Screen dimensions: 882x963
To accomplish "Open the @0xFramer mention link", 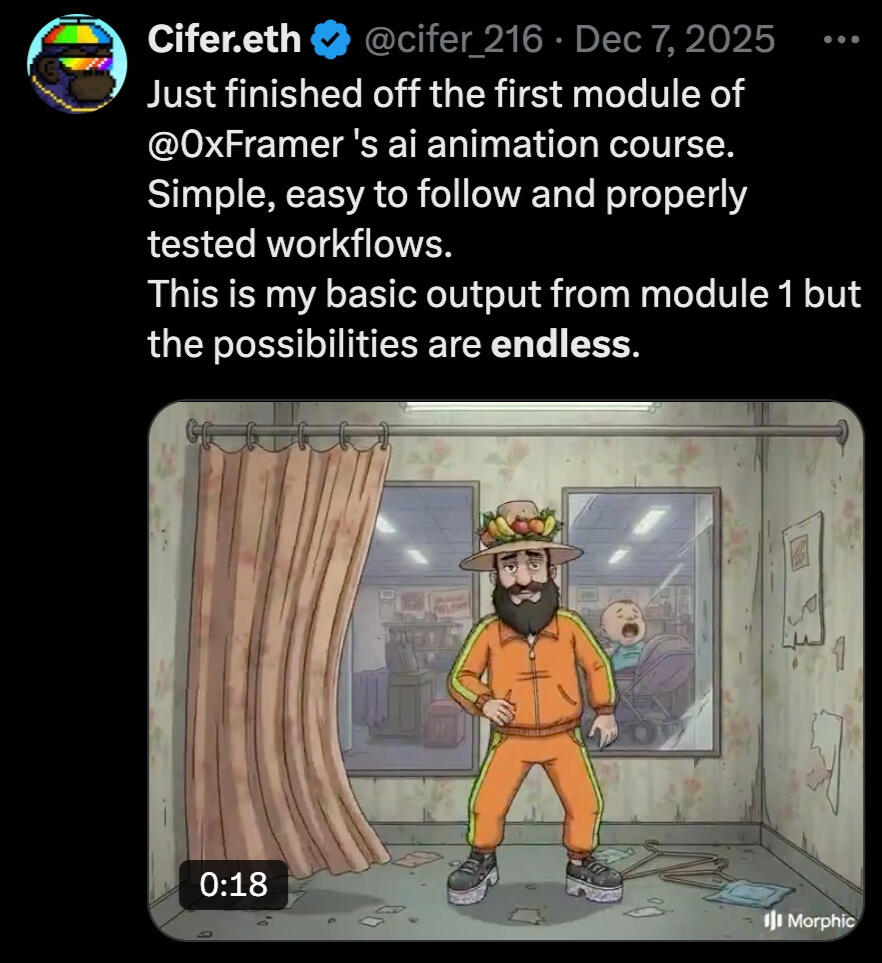I will (x=242, y=143).
